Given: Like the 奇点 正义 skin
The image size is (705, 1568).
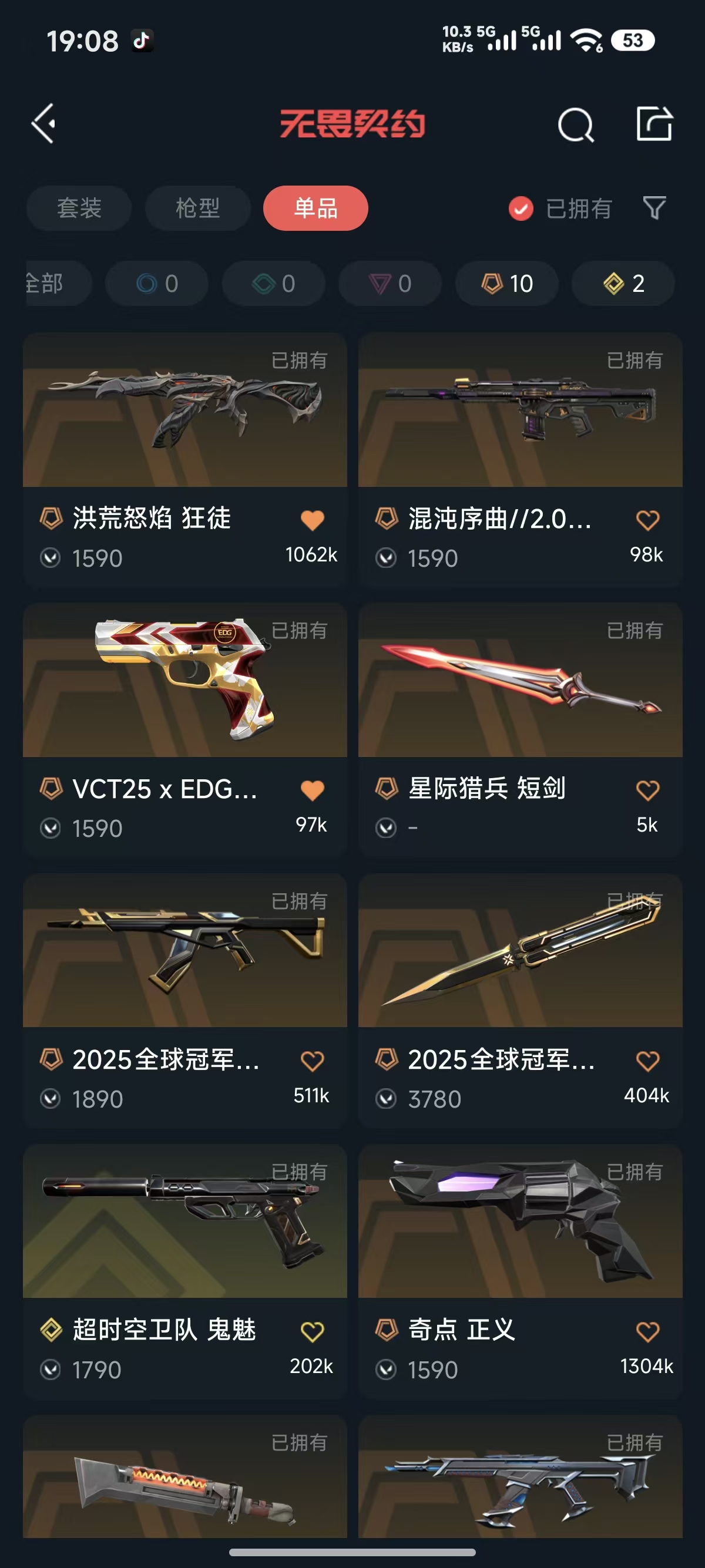Looking at the screenshot, I should (x=647, y=1332).
